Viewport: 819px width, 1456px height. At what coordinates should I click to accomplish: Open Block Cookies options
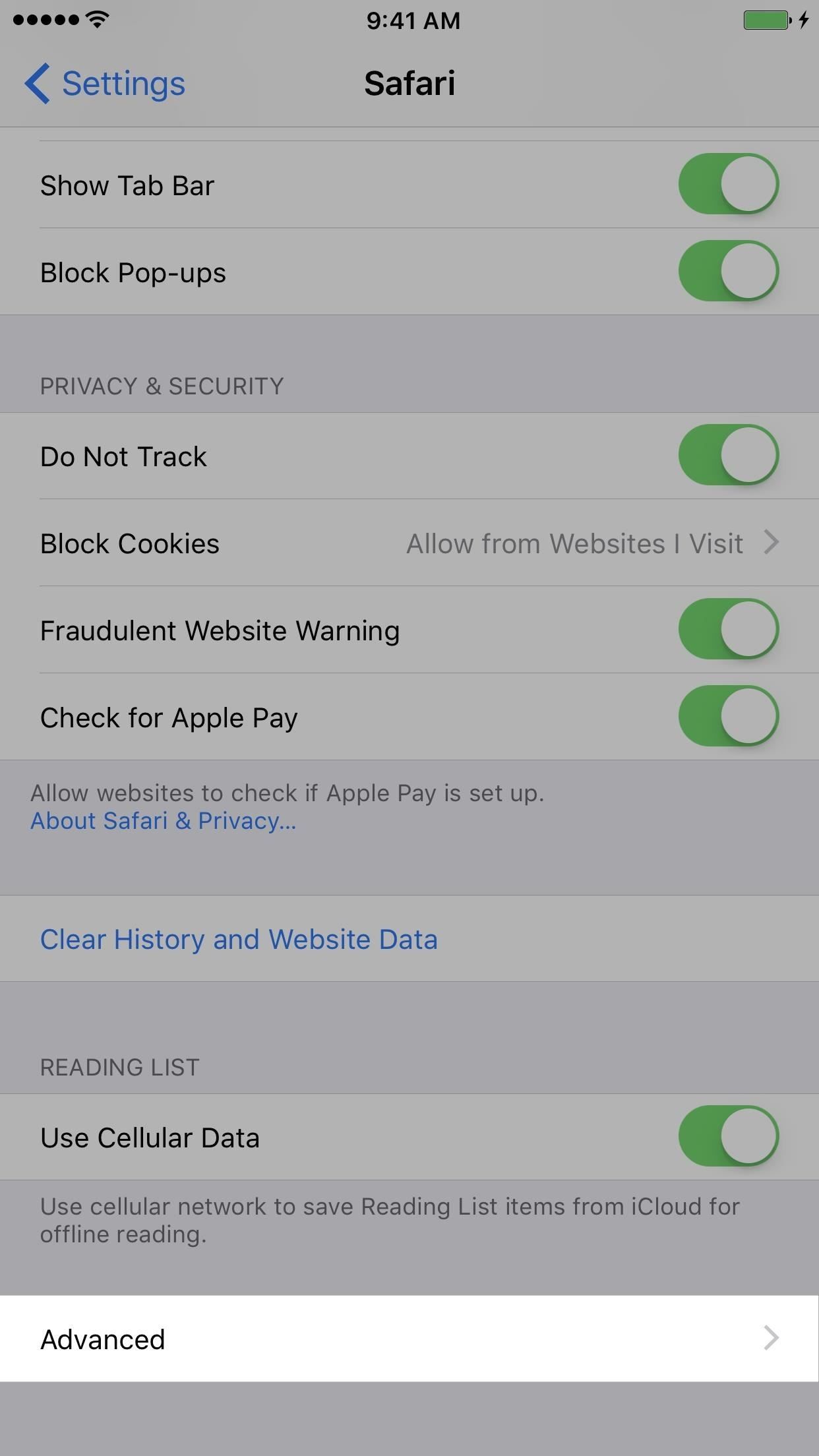[409, 543]
